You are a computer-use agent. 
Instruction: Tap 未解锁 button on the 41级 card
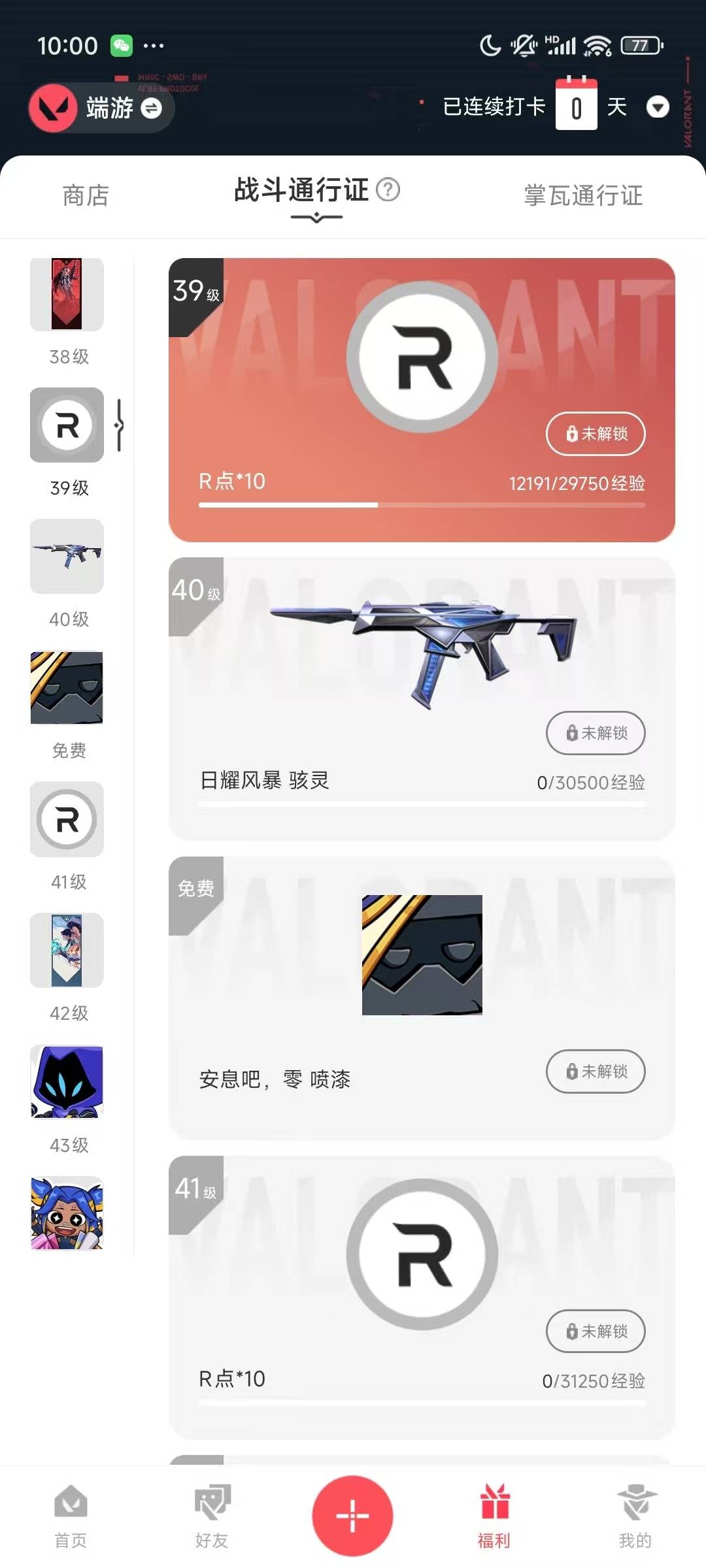[x=596, y=1331]
